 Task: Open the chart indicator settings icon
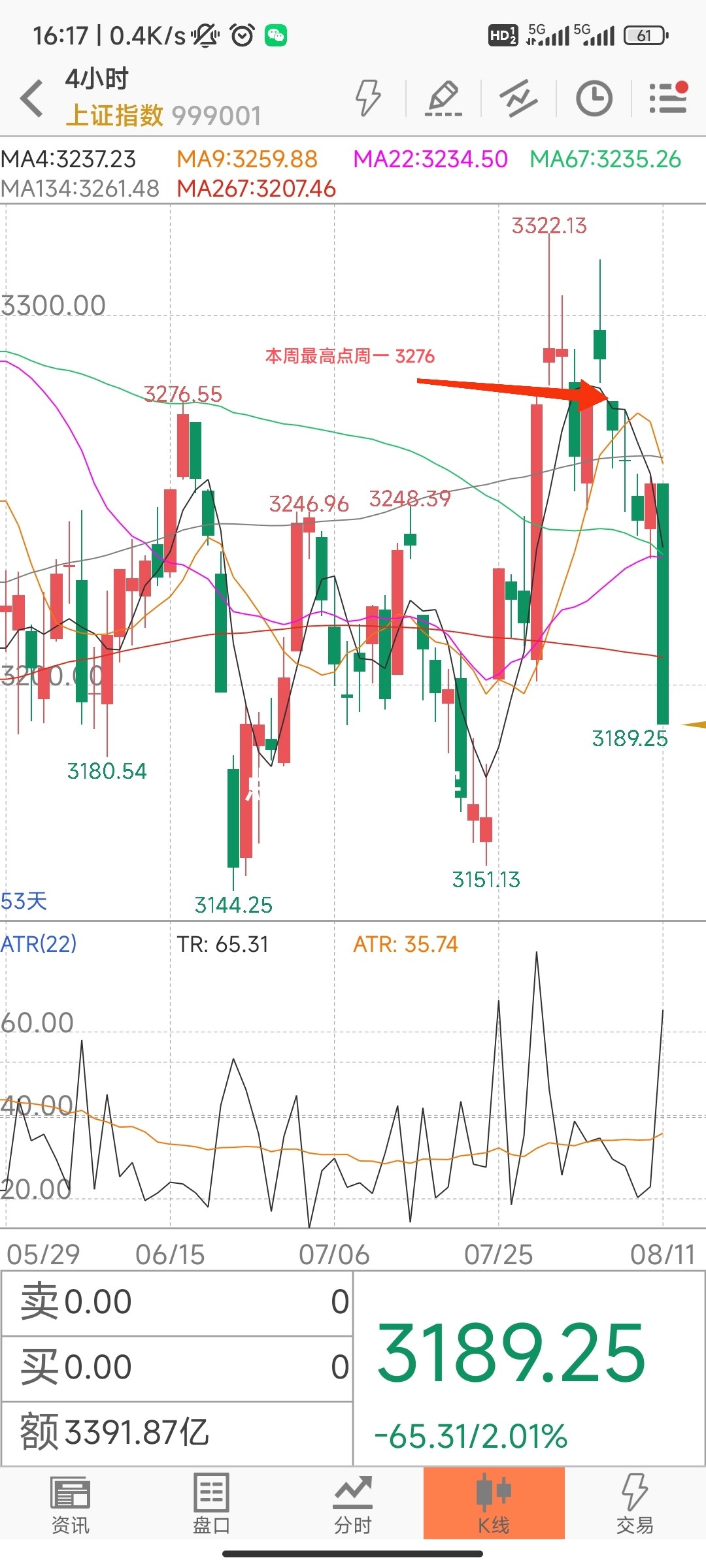click(x=518, y=99)
